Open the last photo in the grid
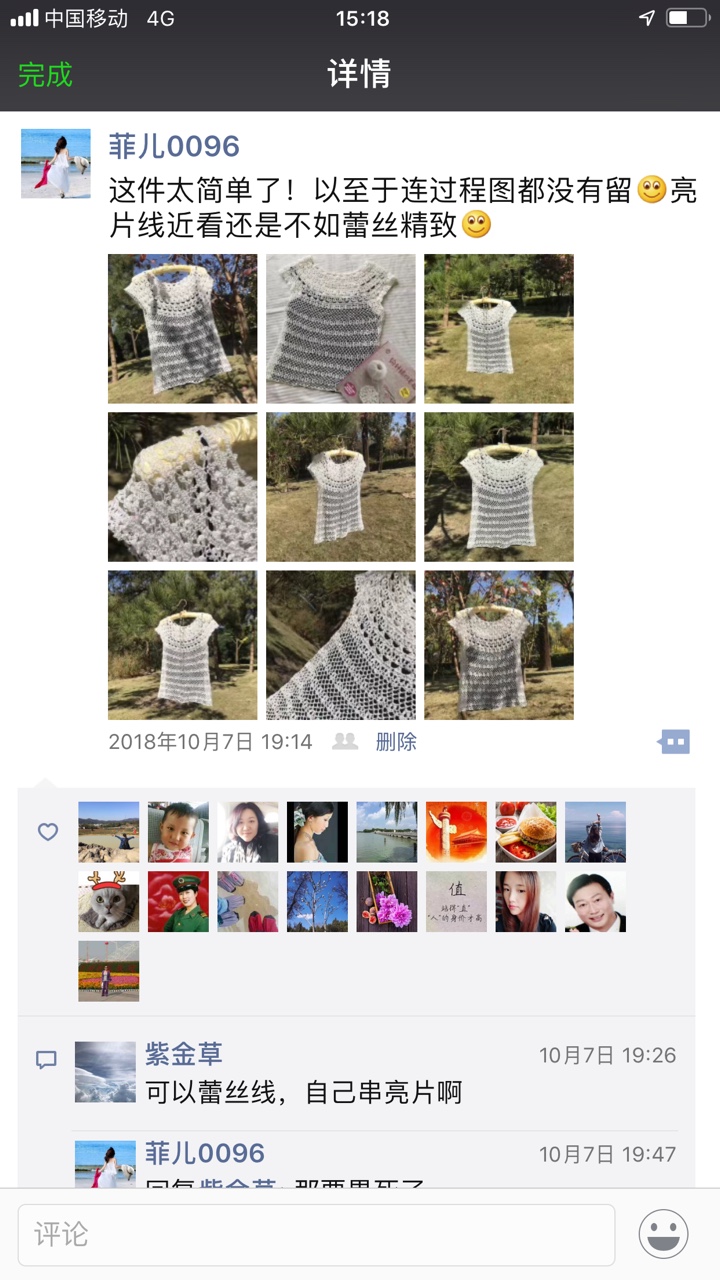This screenshot has height=1280, width=720. pyautogui.click(x=499, y=645)
